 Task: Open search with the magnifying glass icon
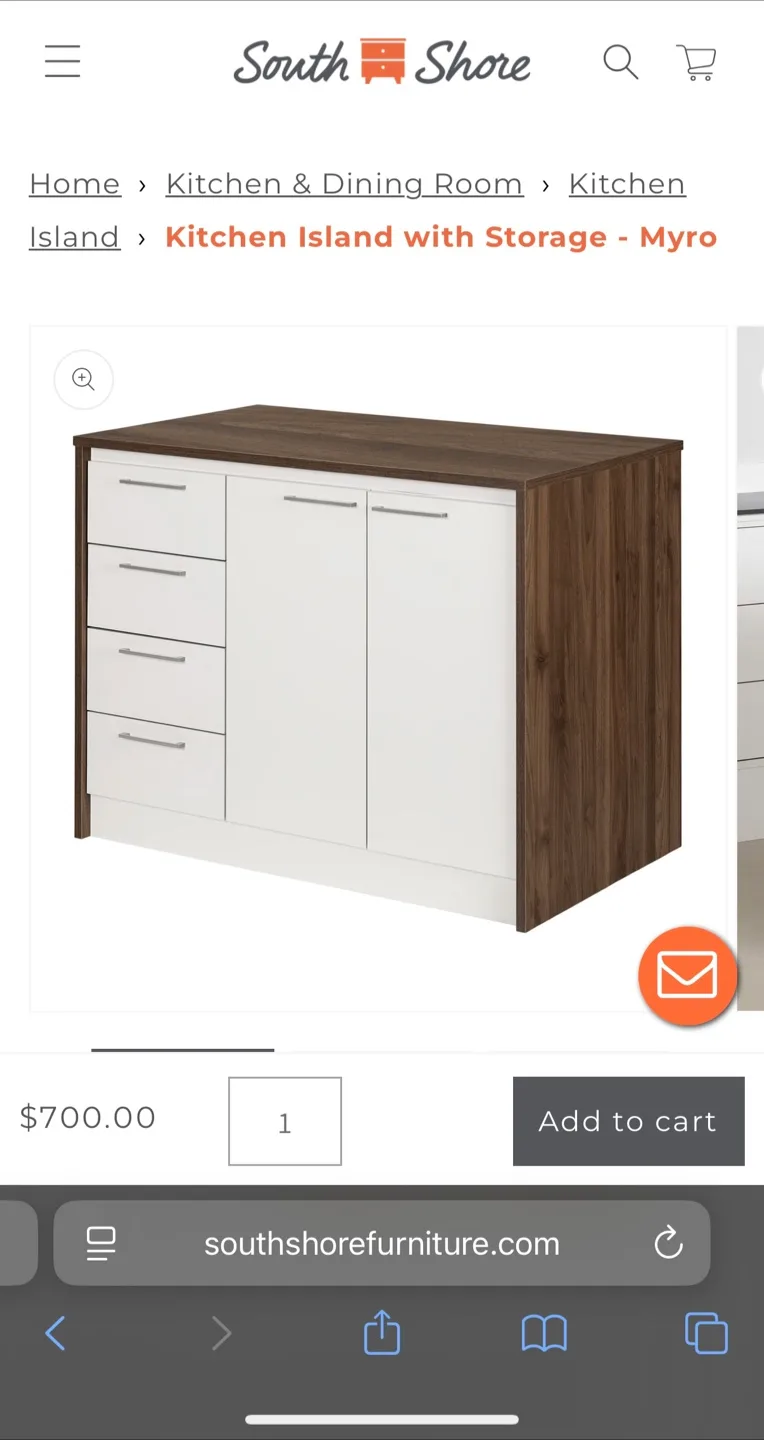coord(620,61)
